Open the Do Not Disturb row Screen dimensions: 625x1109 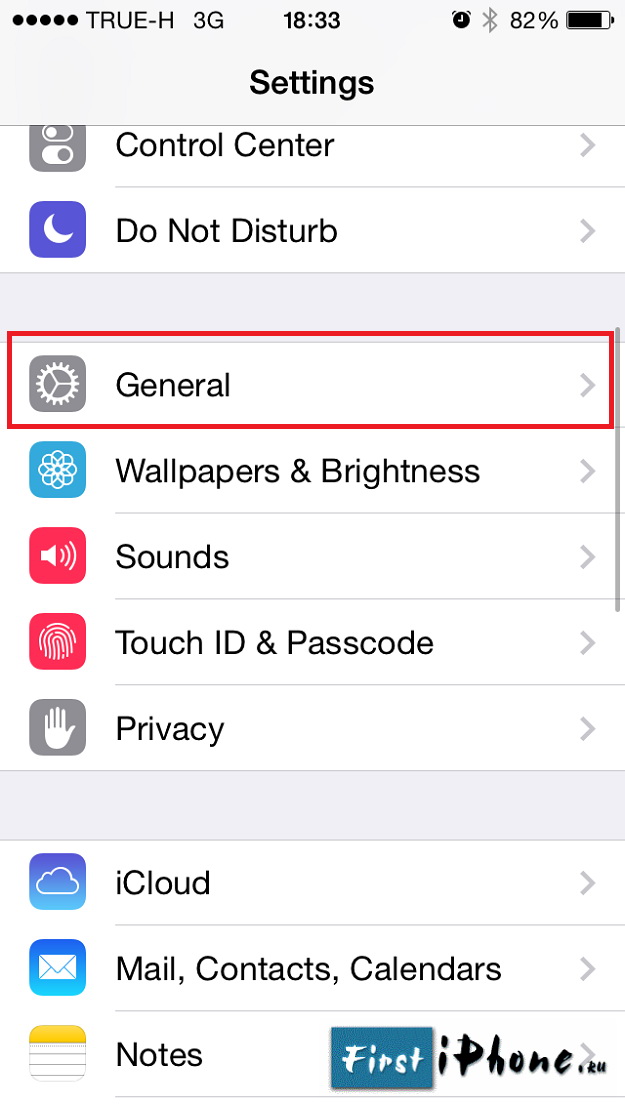312,231
